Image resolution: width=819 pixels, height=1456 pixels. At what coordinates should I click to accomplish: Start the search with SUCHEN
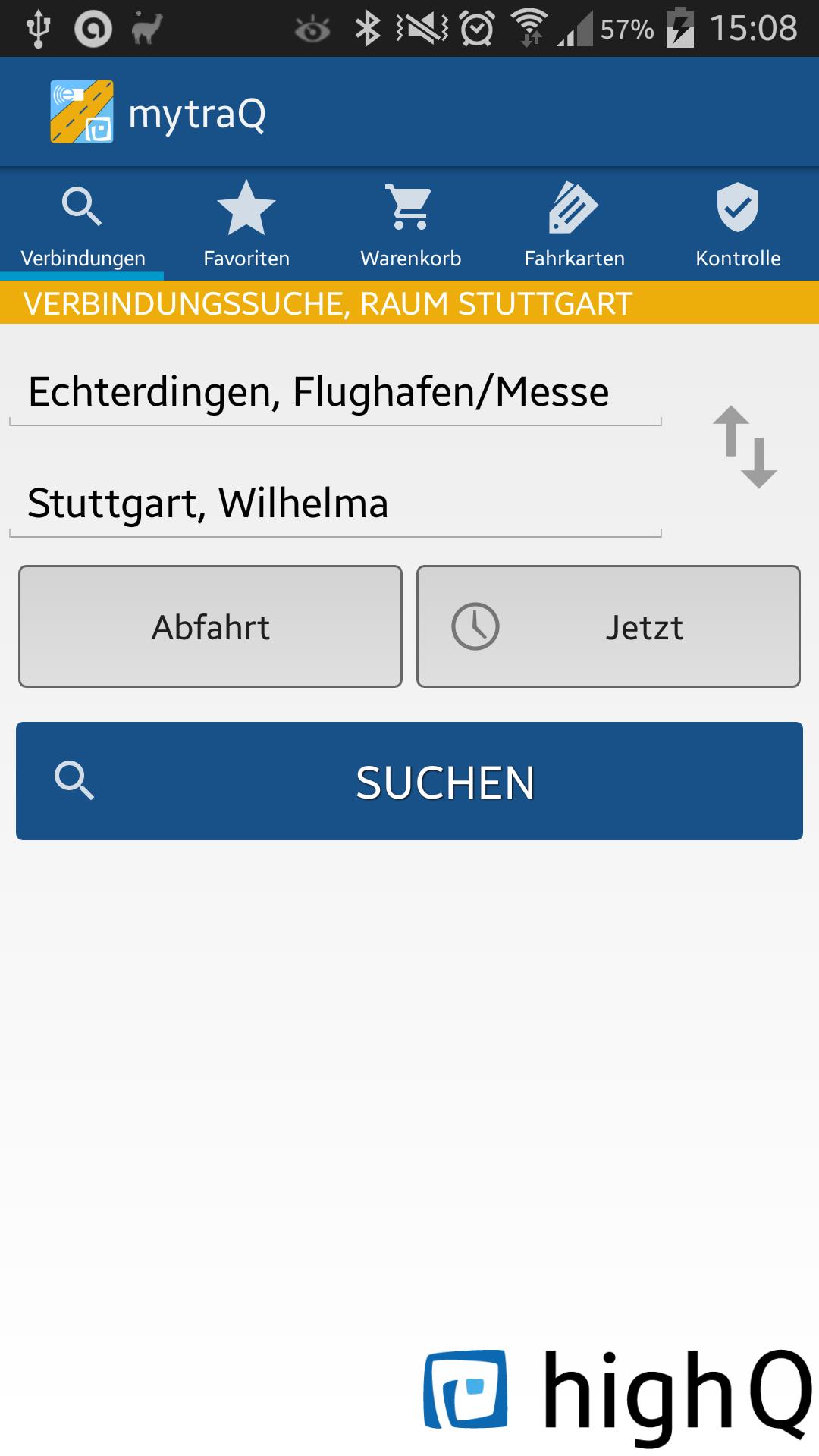(x=409, y=781)
